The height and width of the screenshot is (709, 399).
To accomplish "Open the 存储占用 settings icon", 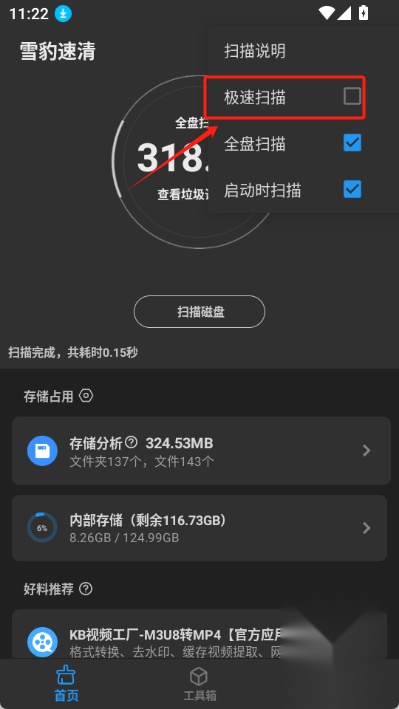I will pos(86,396).
